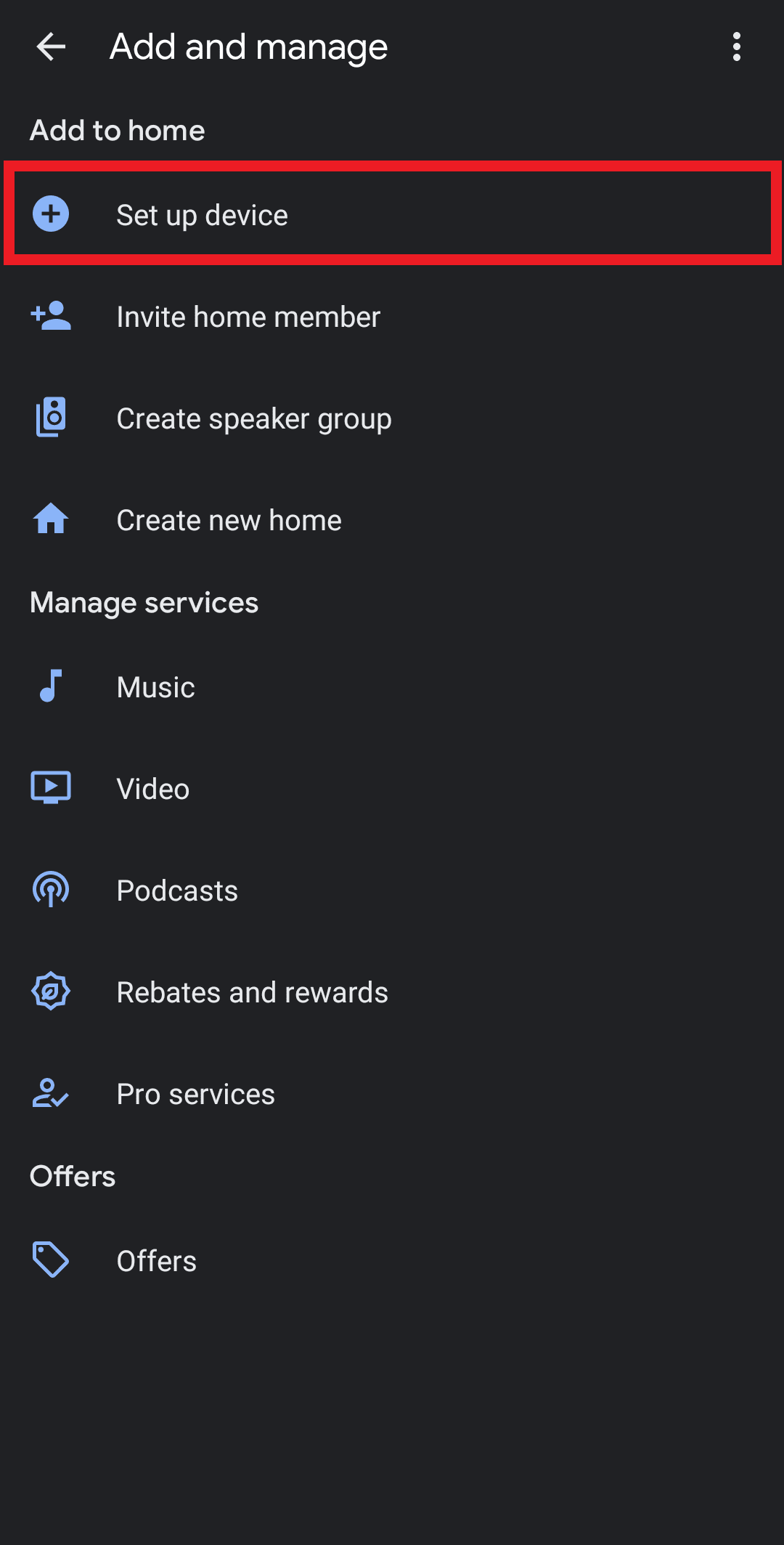Open Invite home member
The width and height of the screenshot is (784, 1545).
pos(392,317)
